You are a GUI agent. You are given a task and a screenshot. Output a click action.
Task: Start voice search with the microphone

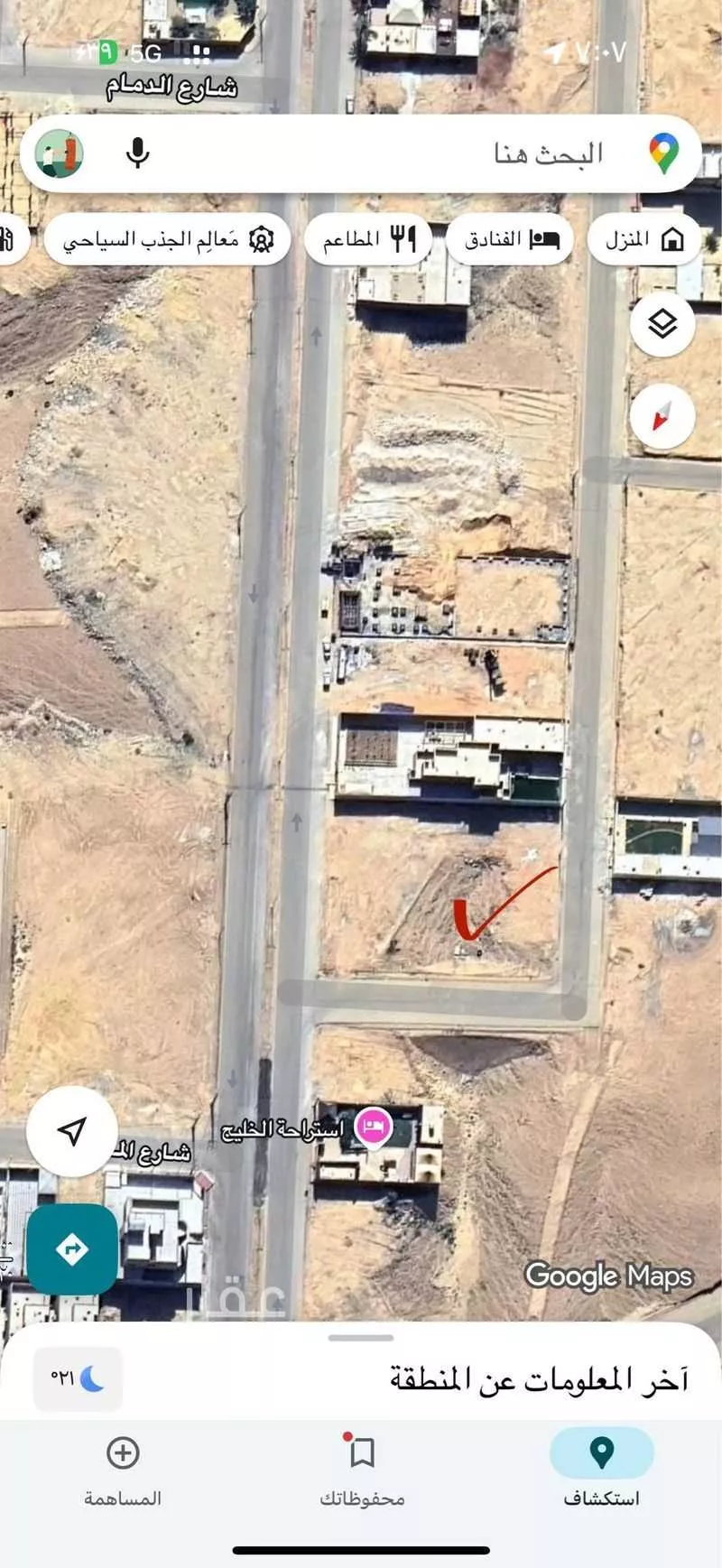(137, 153)
